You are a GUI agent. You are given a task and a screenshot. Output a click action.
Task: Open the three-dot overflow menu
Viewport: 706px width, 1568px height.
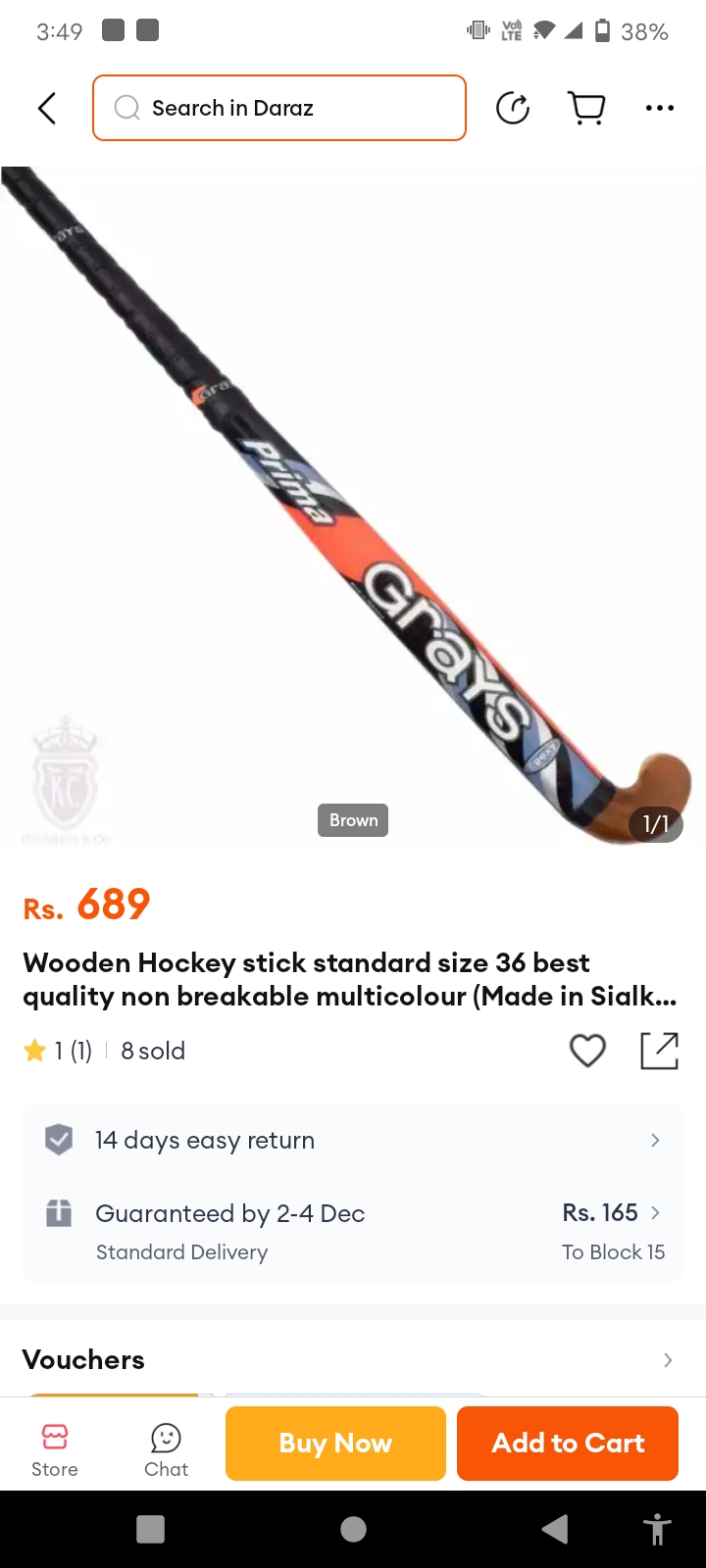pyautogui.click(x=660, y=108)
